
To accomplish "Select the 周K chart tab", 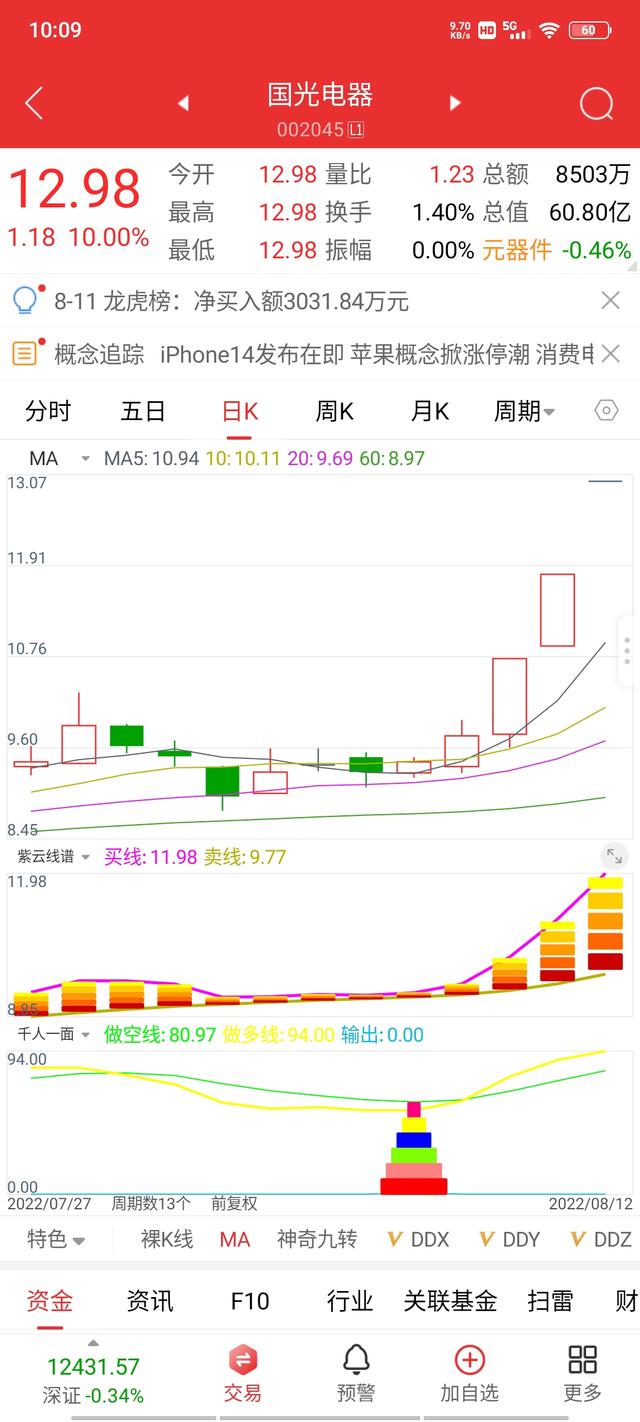I will pyautogui.click(x=334, y=411).
